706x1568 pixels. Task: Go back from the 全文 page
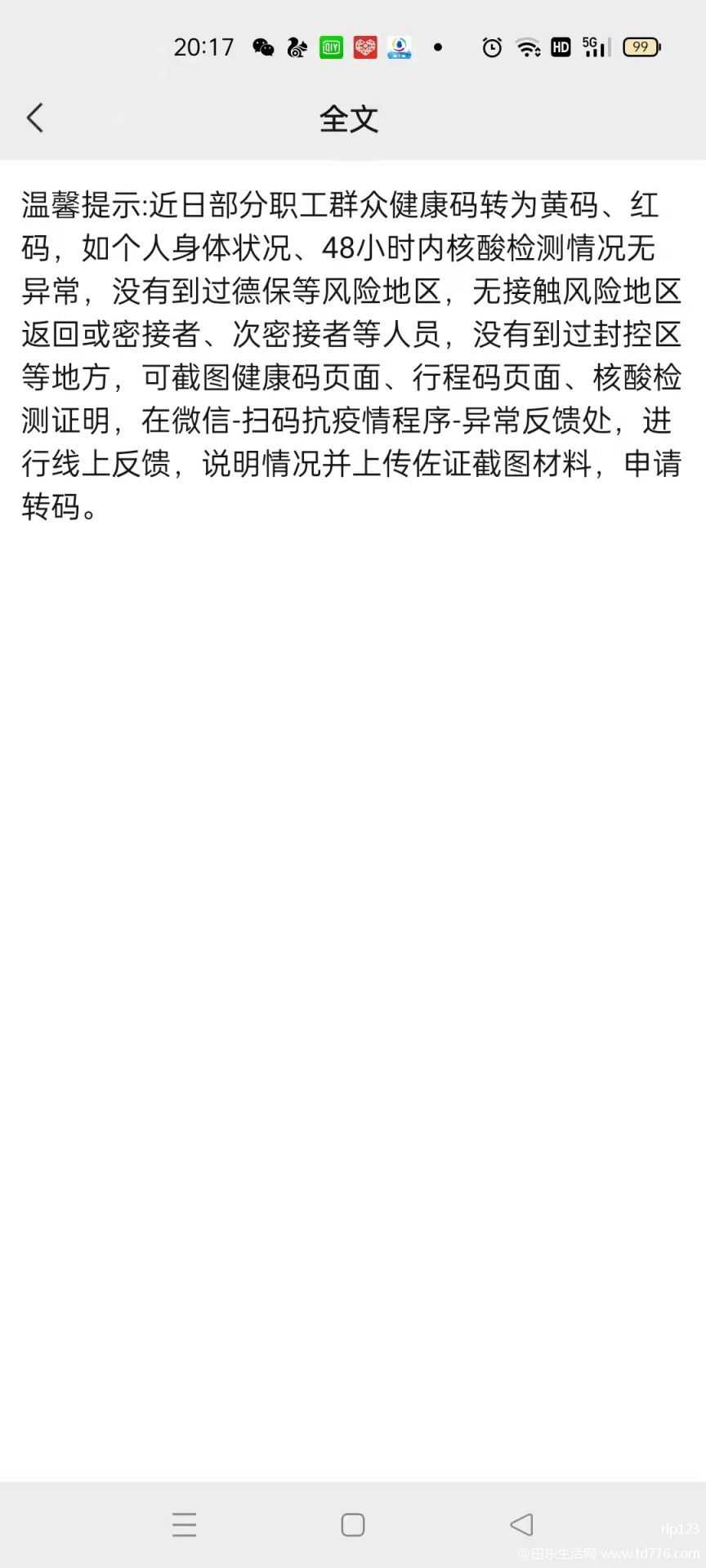34,118
